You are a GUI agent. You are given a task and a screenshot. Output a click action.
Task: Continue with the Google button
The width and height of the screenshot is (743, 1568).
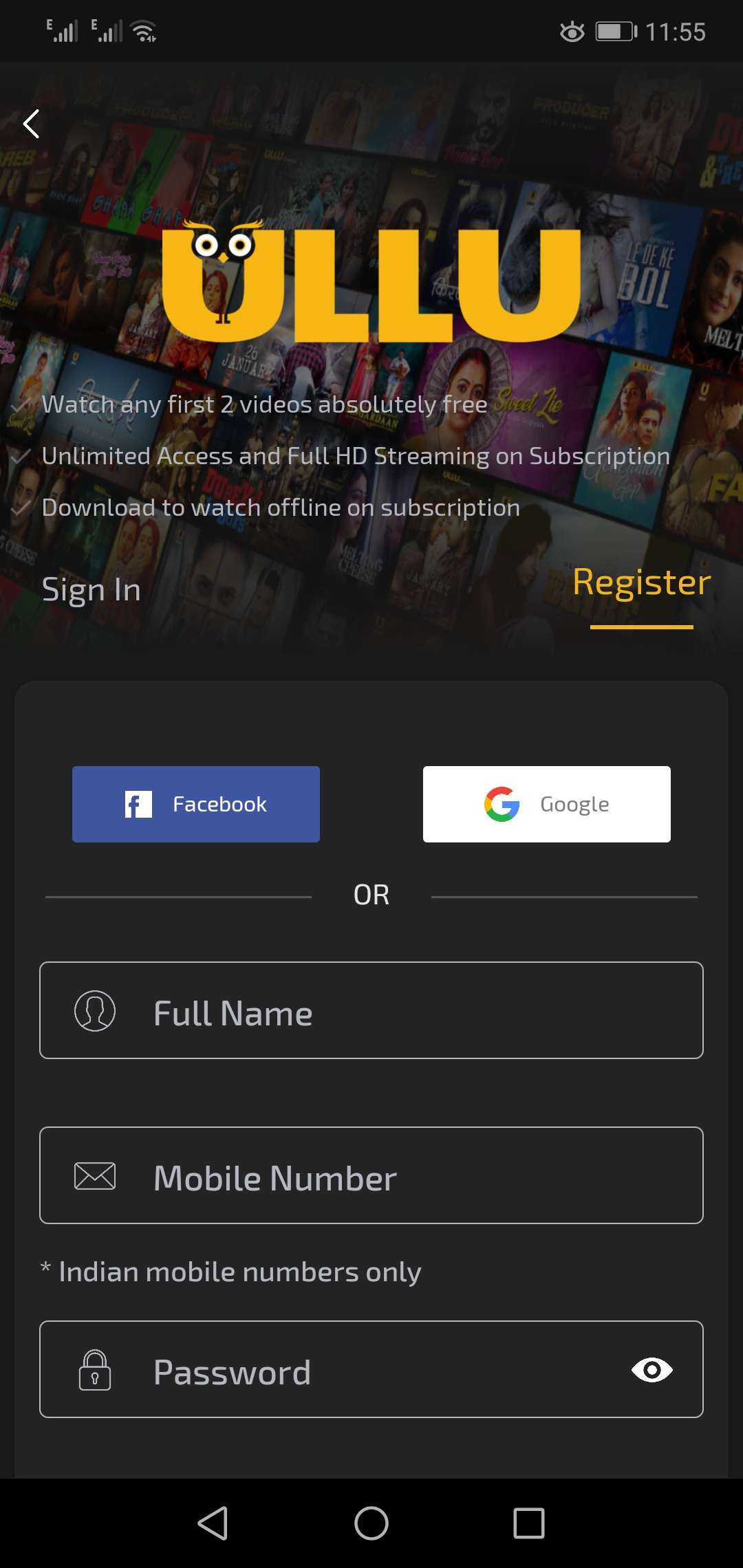[x=546, y=804]
